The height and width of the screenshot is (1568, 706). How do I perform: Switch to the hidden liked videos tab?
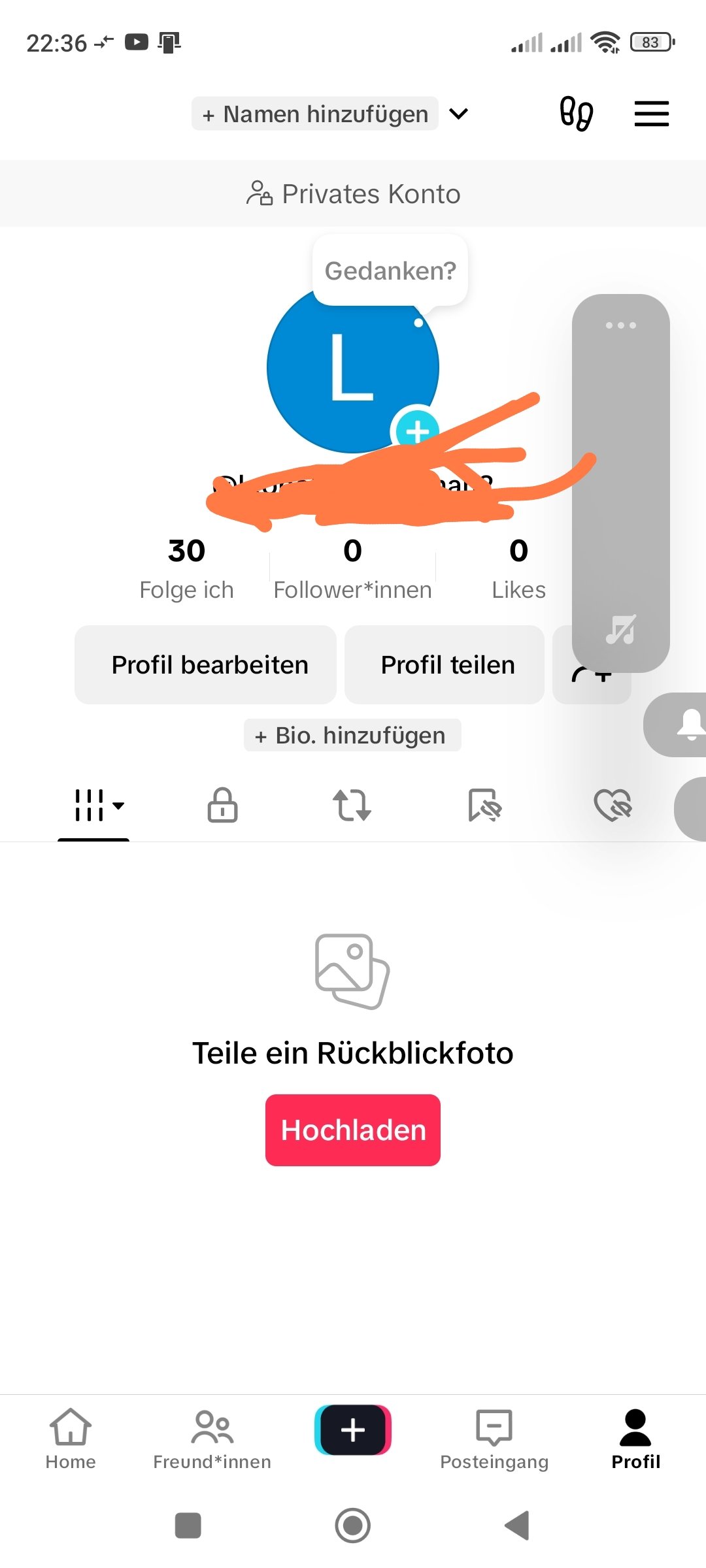click(612, 805)
